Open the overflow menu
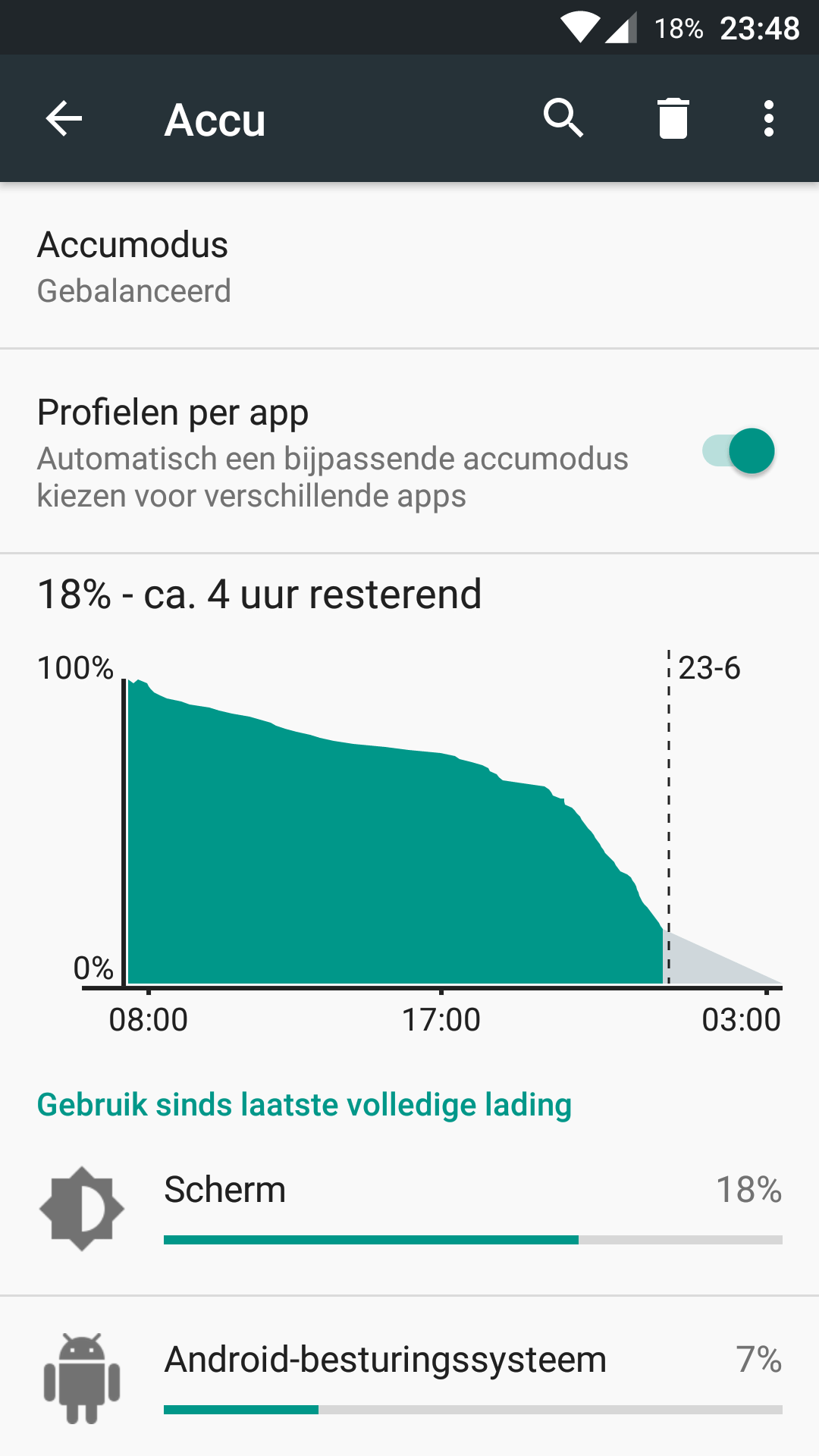 pos(769,118)
